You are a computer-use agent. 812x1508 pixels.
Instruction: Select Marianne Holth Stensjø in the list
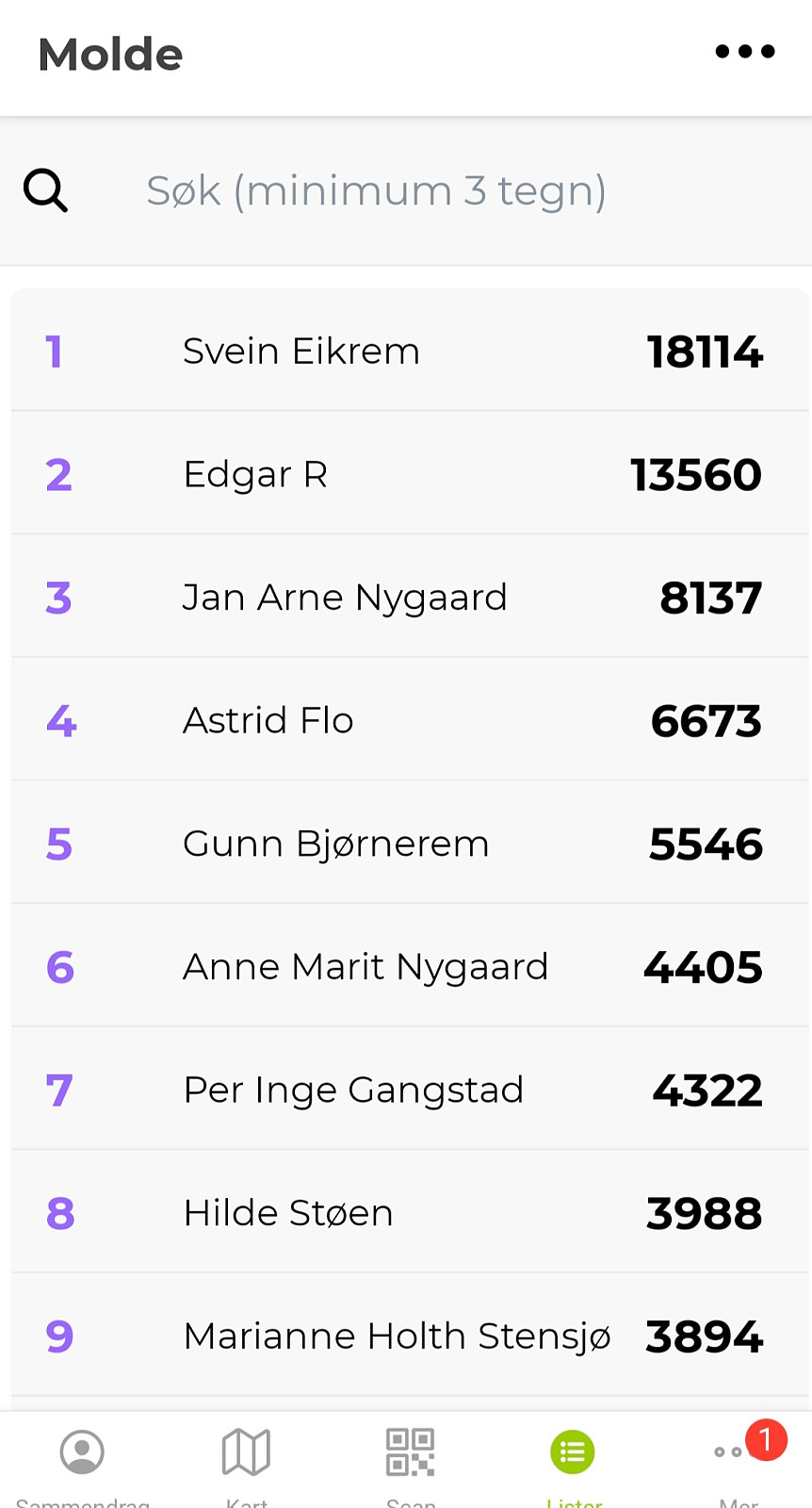[410, 1336]
